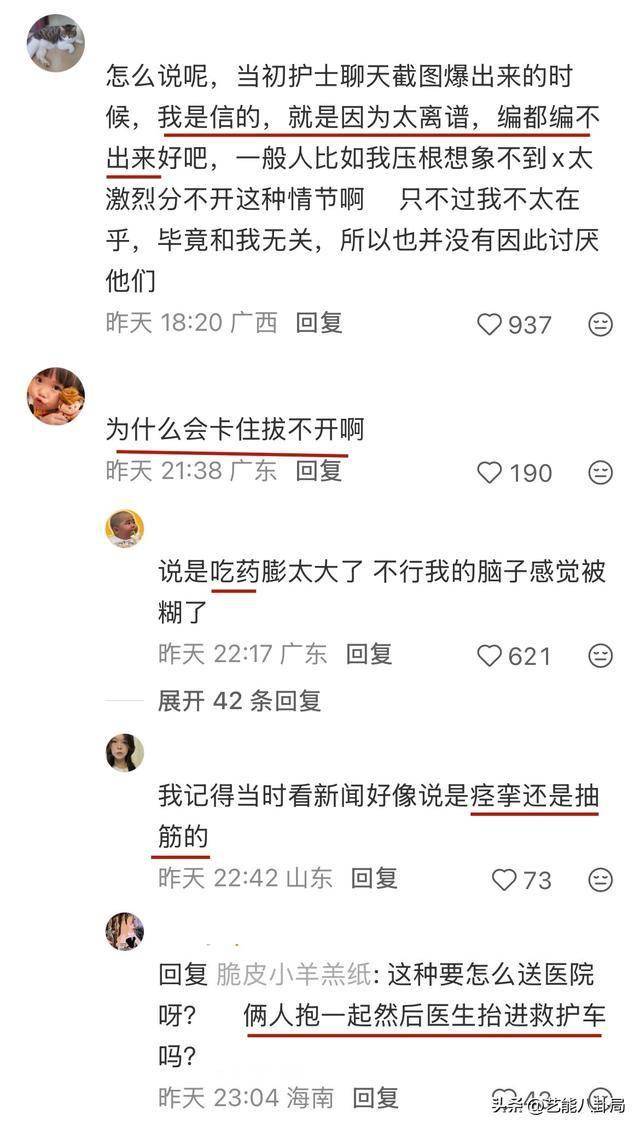640x1128 pixels.
Task: Expand 展开 42 条回复
Action: 239,701
